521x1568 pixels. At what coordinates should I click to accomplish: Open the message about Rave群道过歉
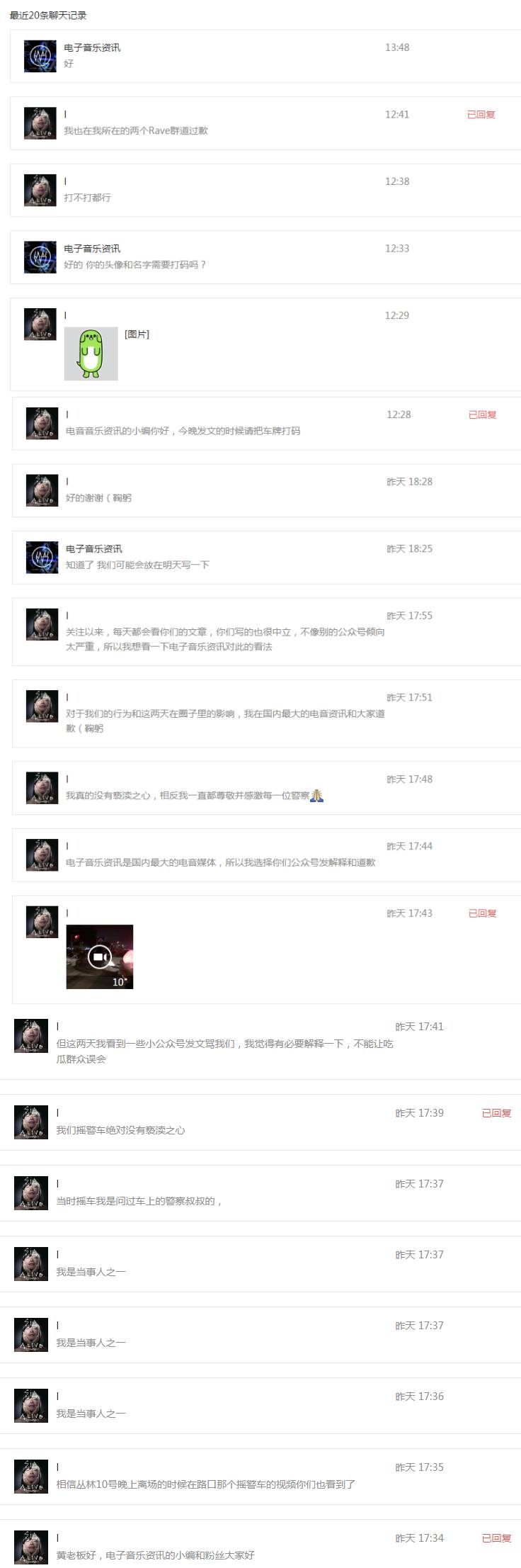[136, 130]
